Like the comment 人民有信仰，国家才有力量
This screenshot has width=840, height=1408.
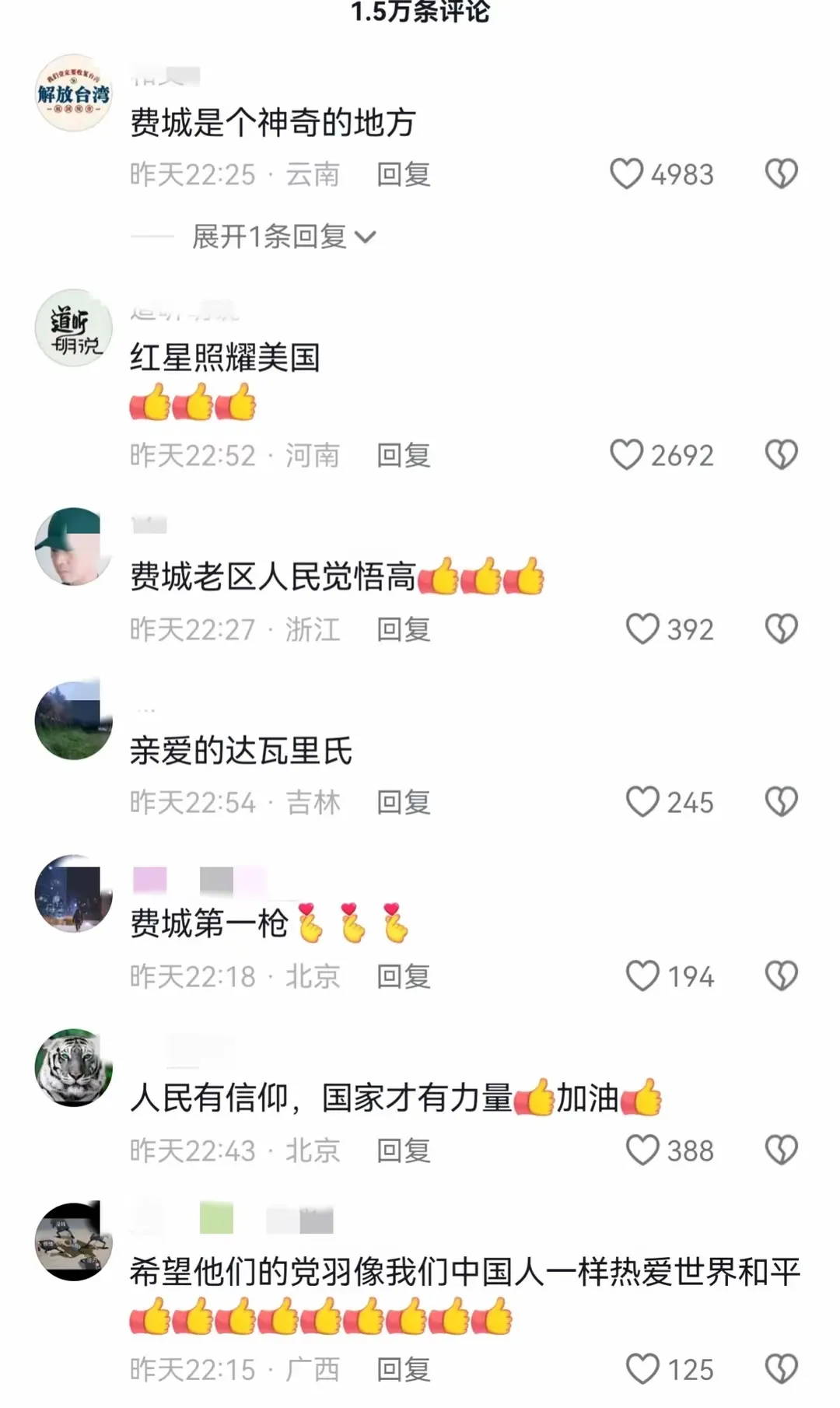click(x=642, y=1151)
